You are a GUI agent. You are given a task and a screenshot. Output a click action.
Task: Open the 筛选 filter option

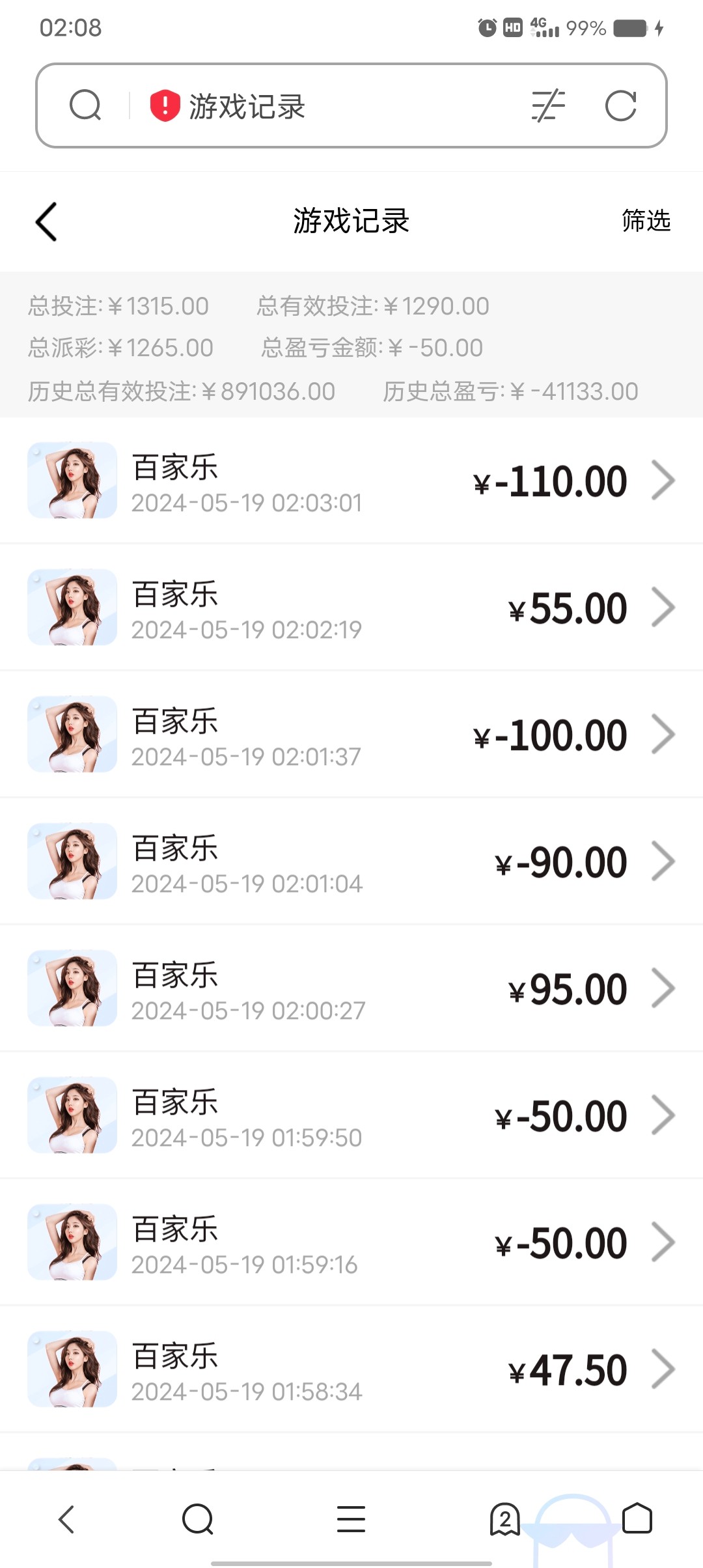[646, 221]
